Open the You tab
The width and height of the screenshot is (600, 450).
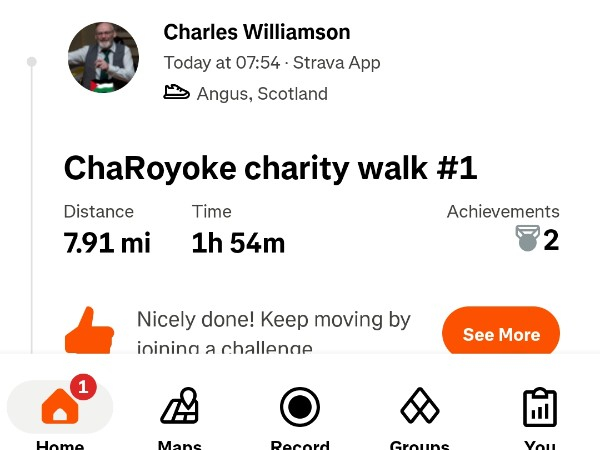(539, 411)
